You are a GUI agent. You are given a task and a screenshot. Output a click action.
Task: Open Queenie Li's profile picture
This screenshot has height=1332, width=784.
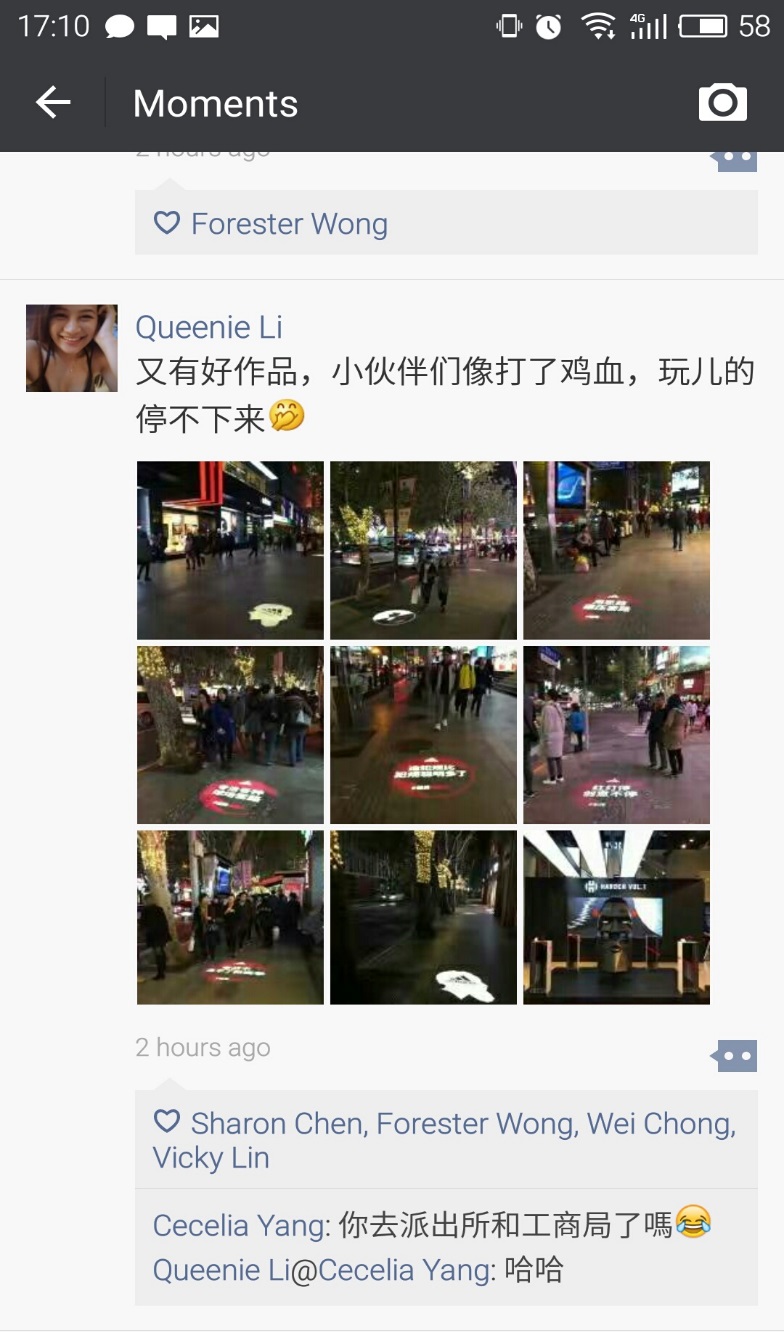(72, 348)
